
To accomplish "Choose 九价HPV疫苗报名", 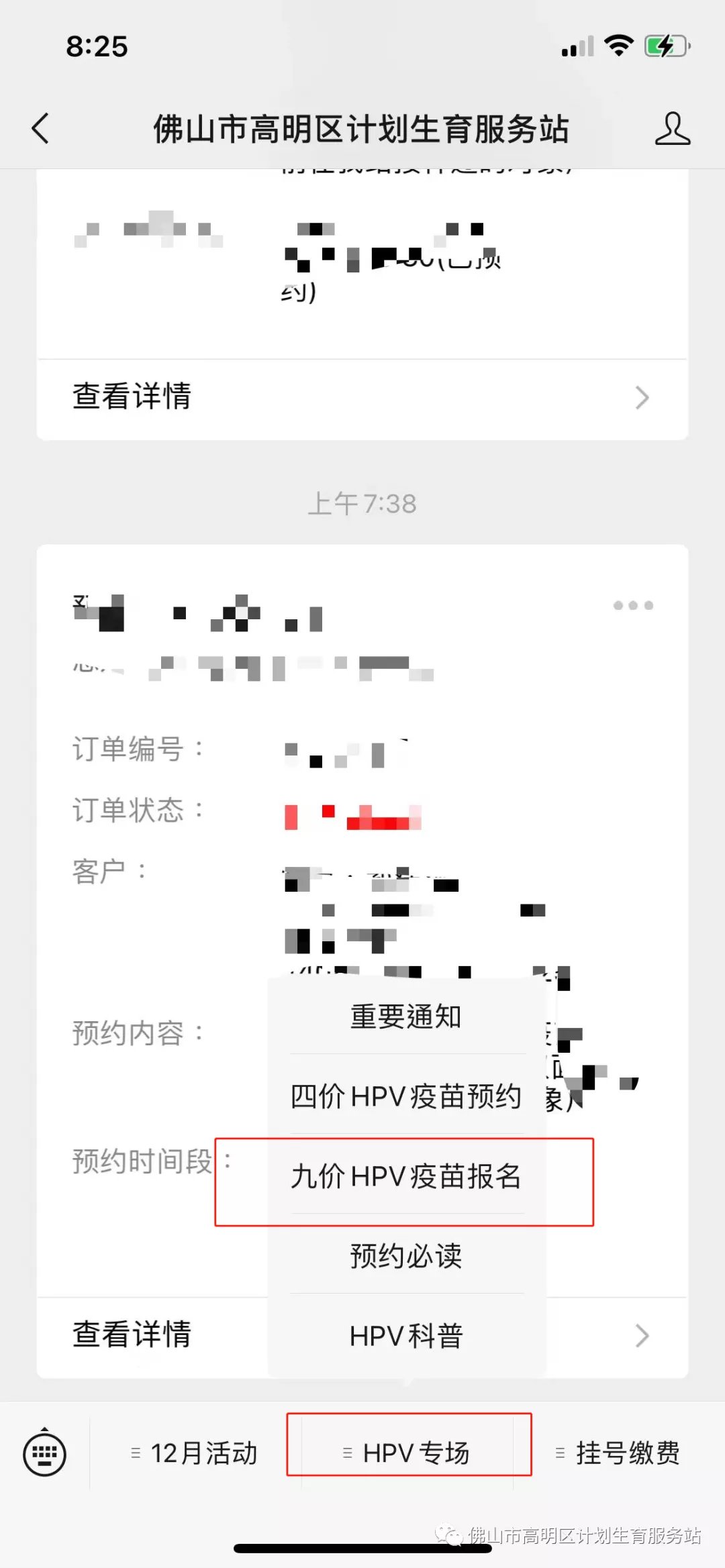I will tap(406, 1177).
